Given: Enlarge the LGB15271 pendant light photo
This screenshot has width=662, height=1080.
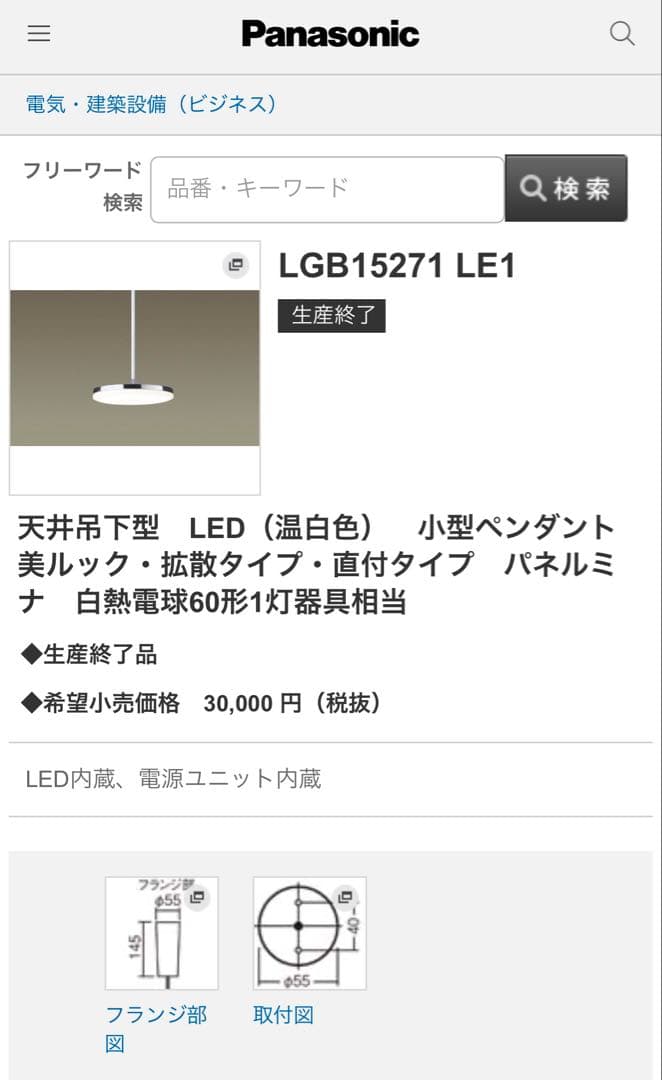Looking at the screenshot, I should point(135,367).
